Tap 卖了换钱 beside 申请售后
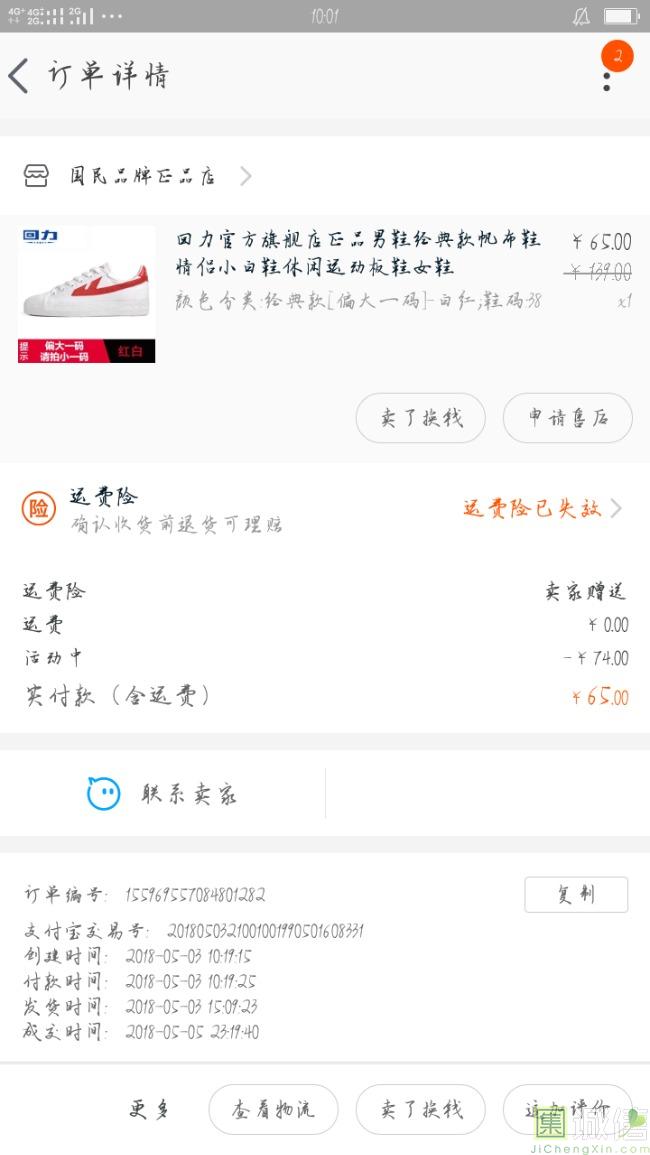This screenshot has width=650, height=1155. (x=420, y=418)
